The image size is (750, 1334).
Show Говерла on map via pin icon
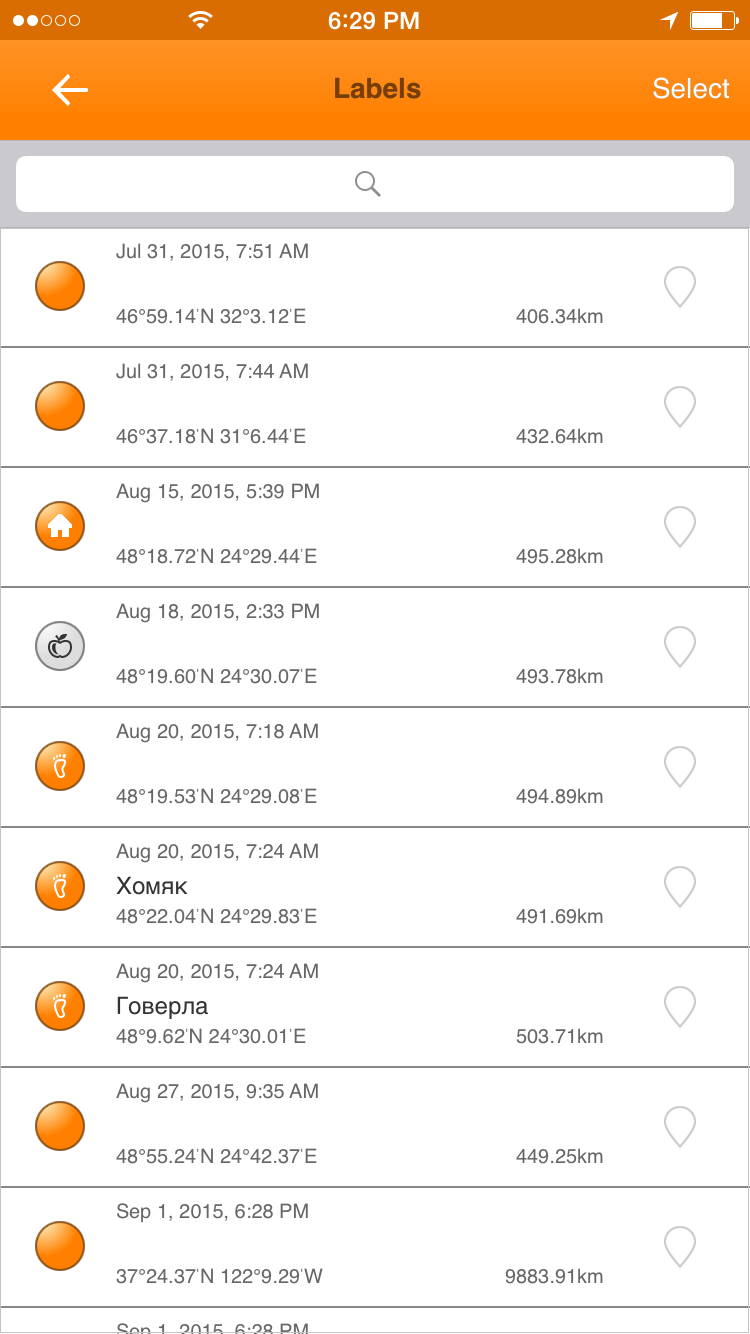(680, 1007)
